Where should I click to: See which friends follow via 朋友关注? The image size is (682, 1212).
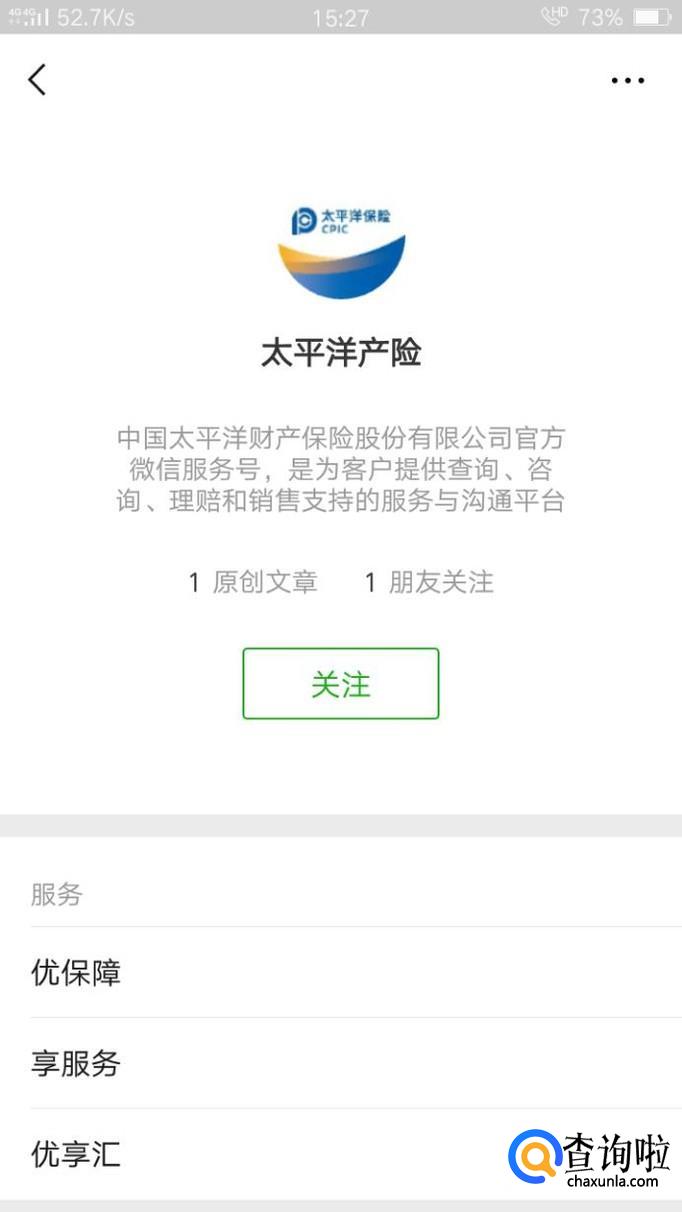[x=430, y=582]
